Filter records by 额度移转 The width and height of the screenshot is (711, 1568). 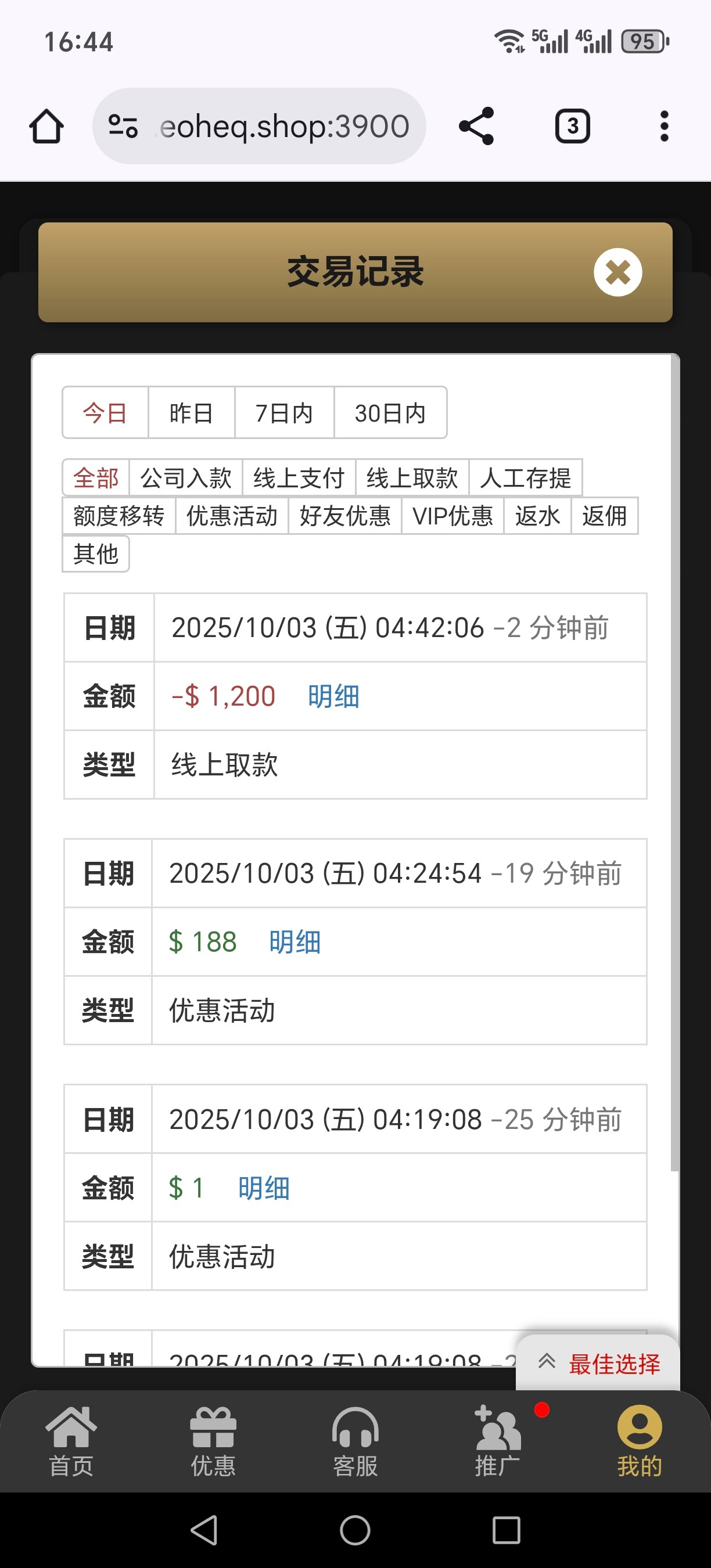(119, 516)
